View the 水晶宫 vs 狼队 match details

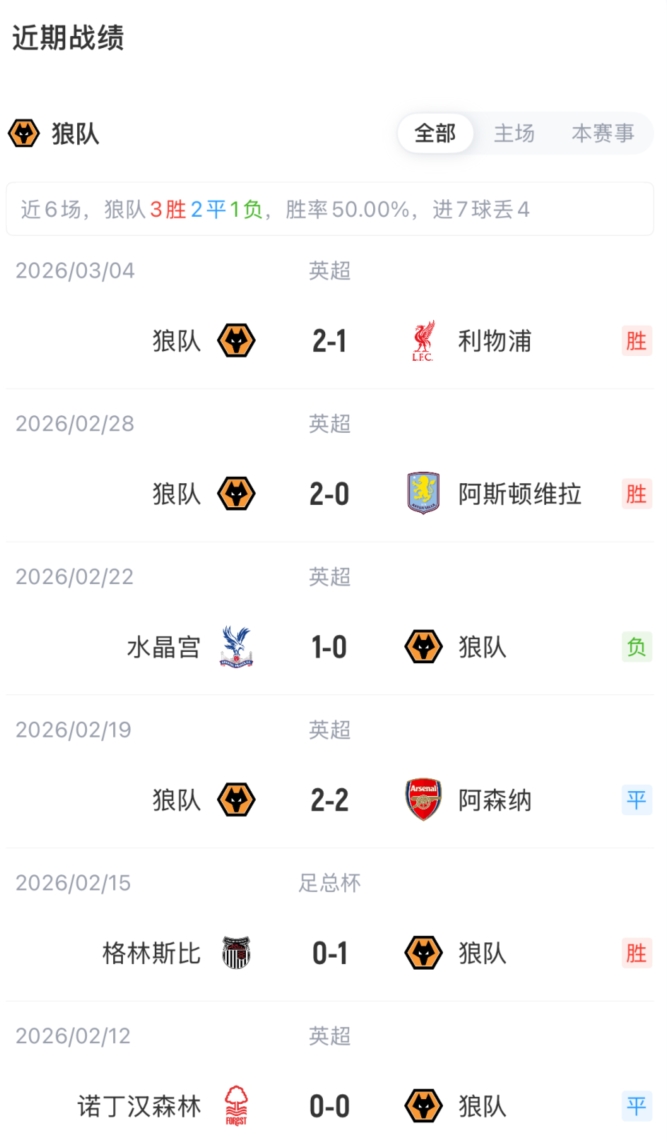(330, 647)
